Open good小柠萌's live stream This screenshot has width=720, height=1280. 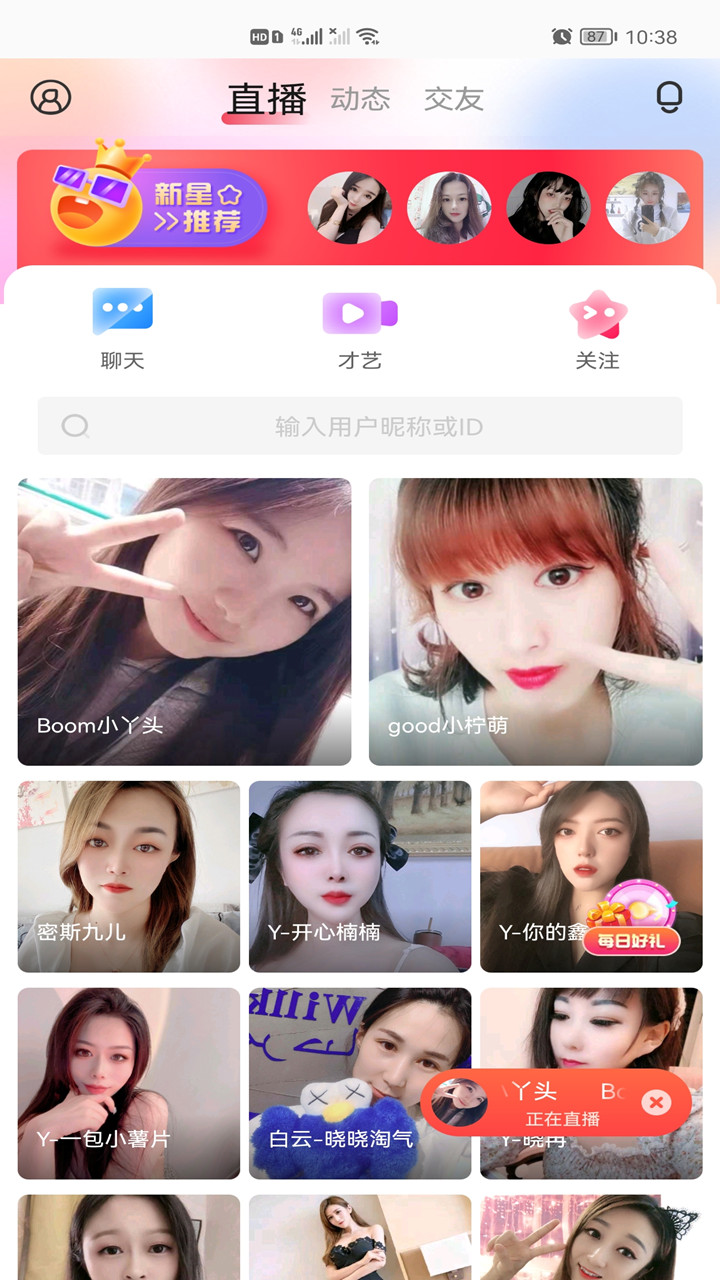(535, 620)
